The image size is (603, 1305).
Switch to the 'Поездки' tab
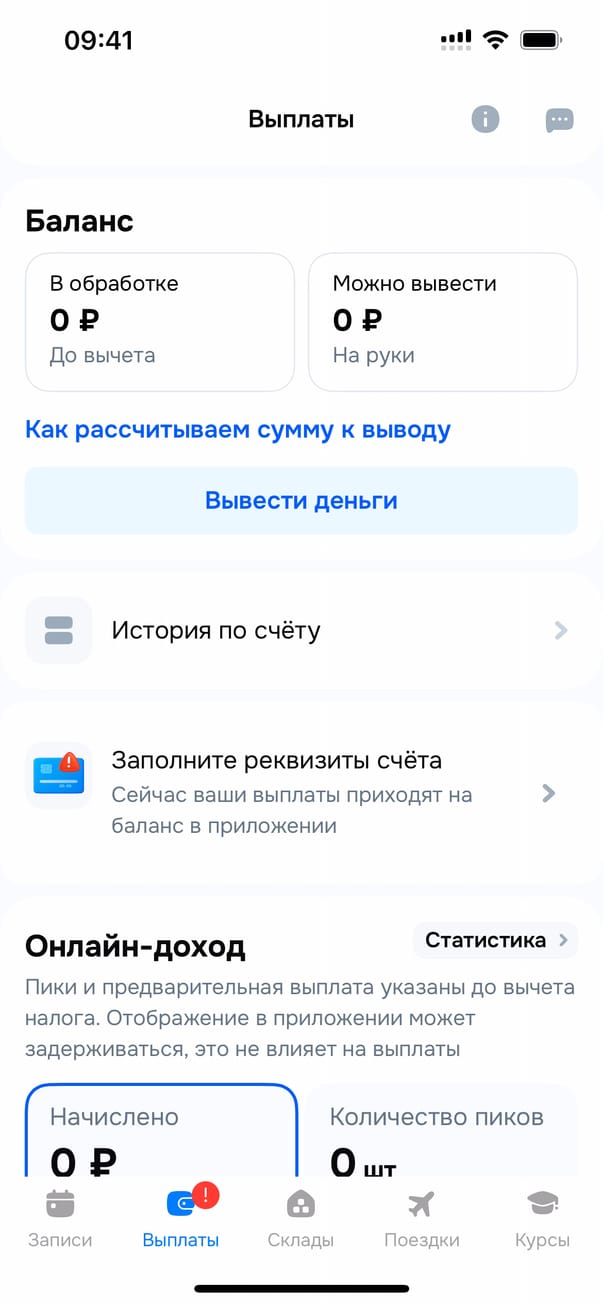[x=422, y=1219]
